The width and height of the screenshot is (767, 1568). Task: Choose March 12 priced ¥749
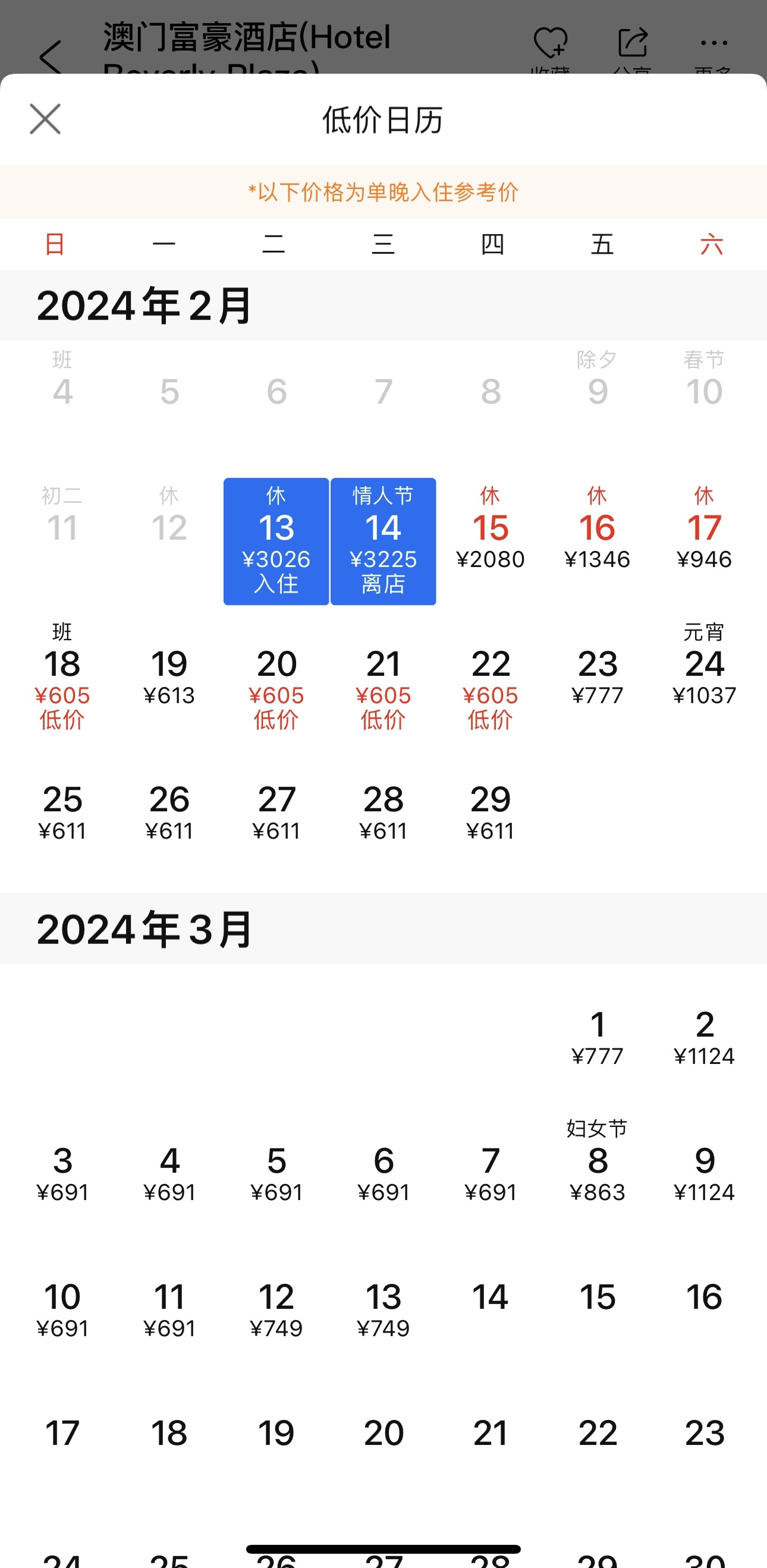276,1309
